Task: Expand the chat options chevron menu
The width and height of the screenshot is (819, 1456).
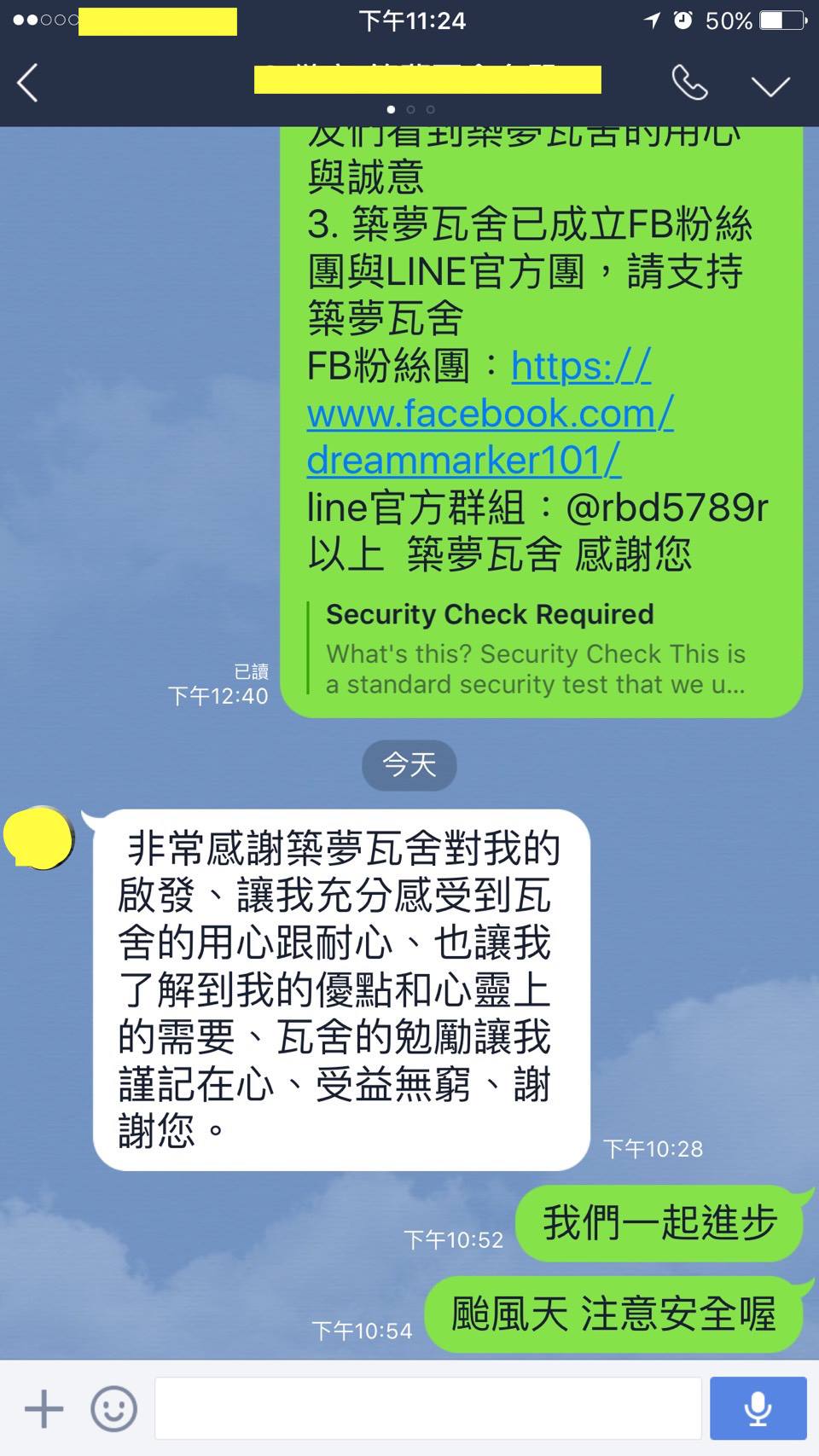Action: [770, 85]
